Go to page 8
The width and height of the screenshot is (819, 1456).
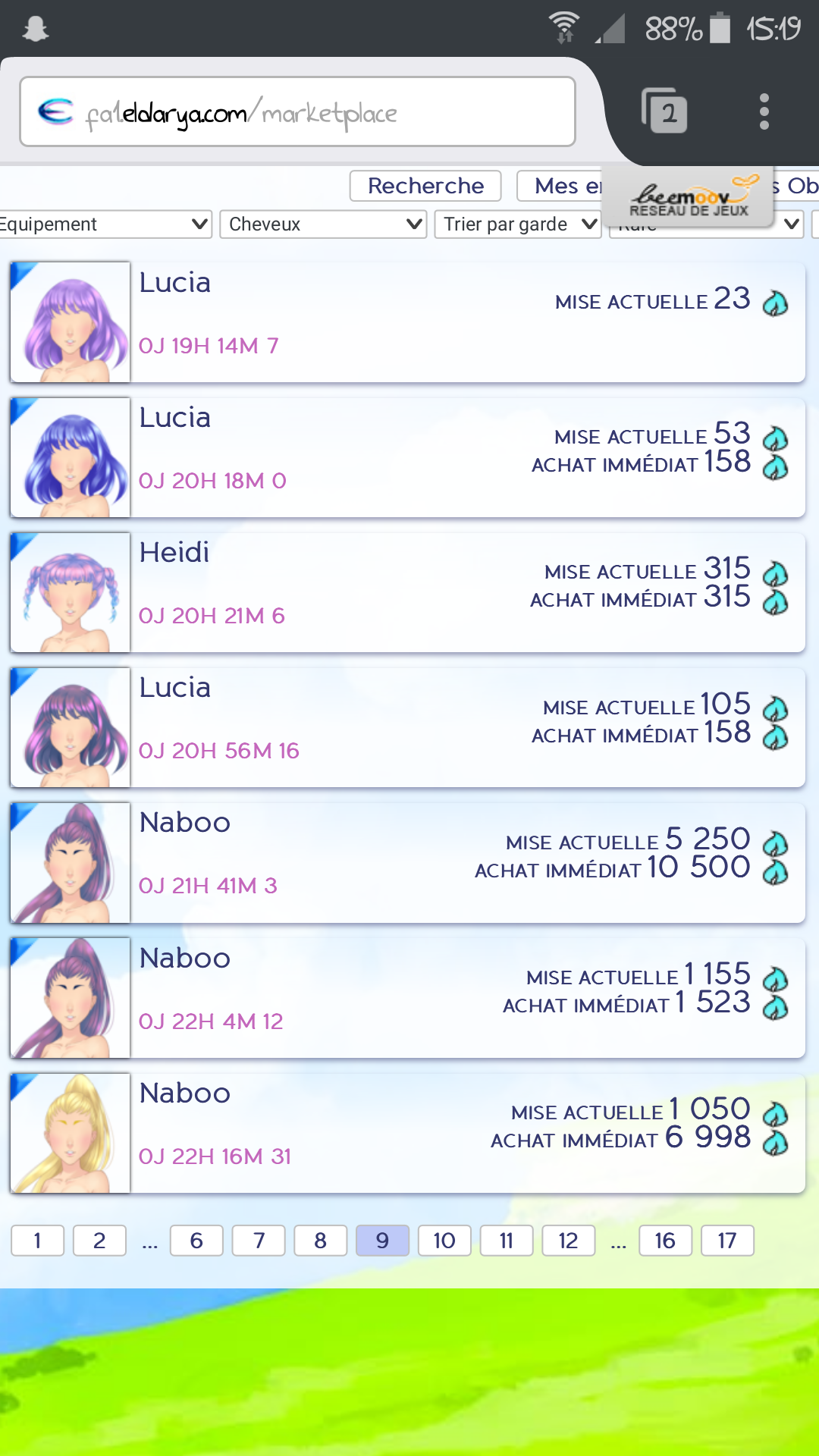tap(320, 1241)
